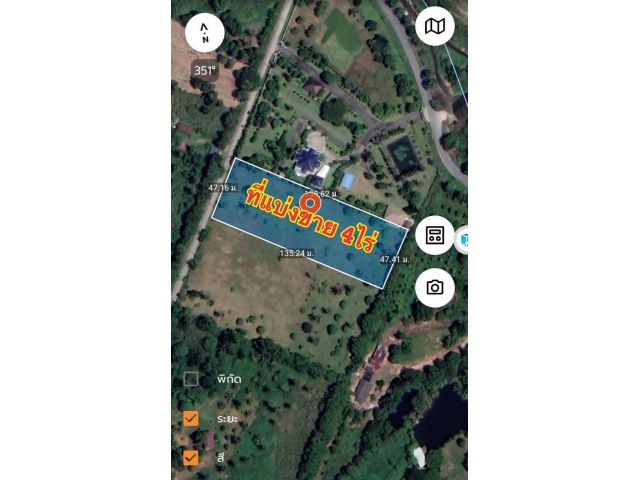This screenshot has width=640, height=480.
Task: Tap the blue cube button
Action: (x=464, y=239)
